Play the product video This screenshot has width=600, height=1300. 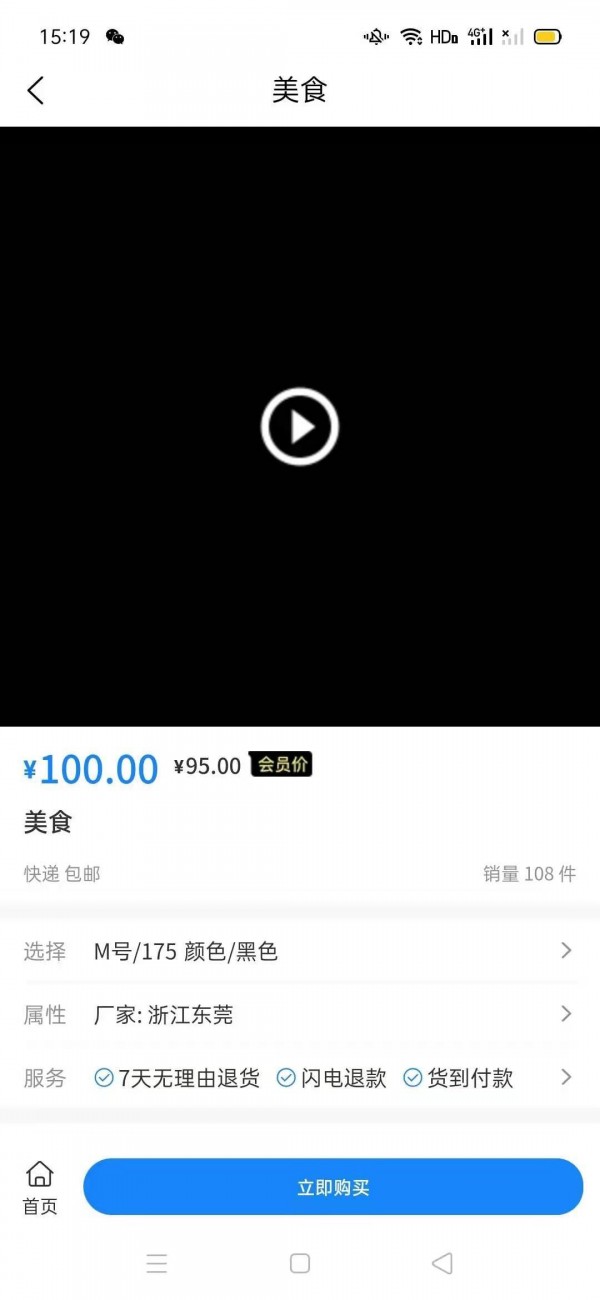point(300,427)
